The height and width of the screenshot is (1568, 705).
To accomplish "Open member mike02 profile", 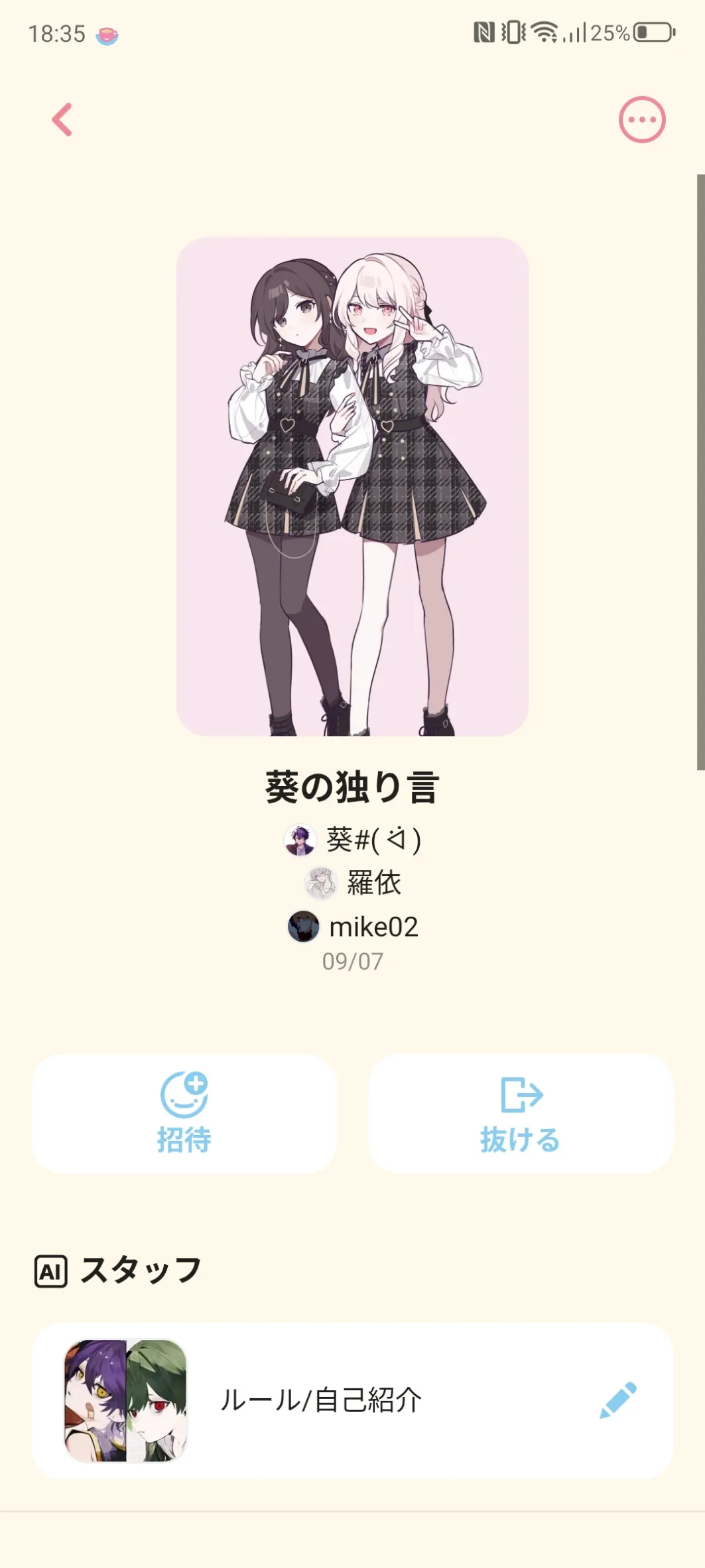I will coord(353,927).
